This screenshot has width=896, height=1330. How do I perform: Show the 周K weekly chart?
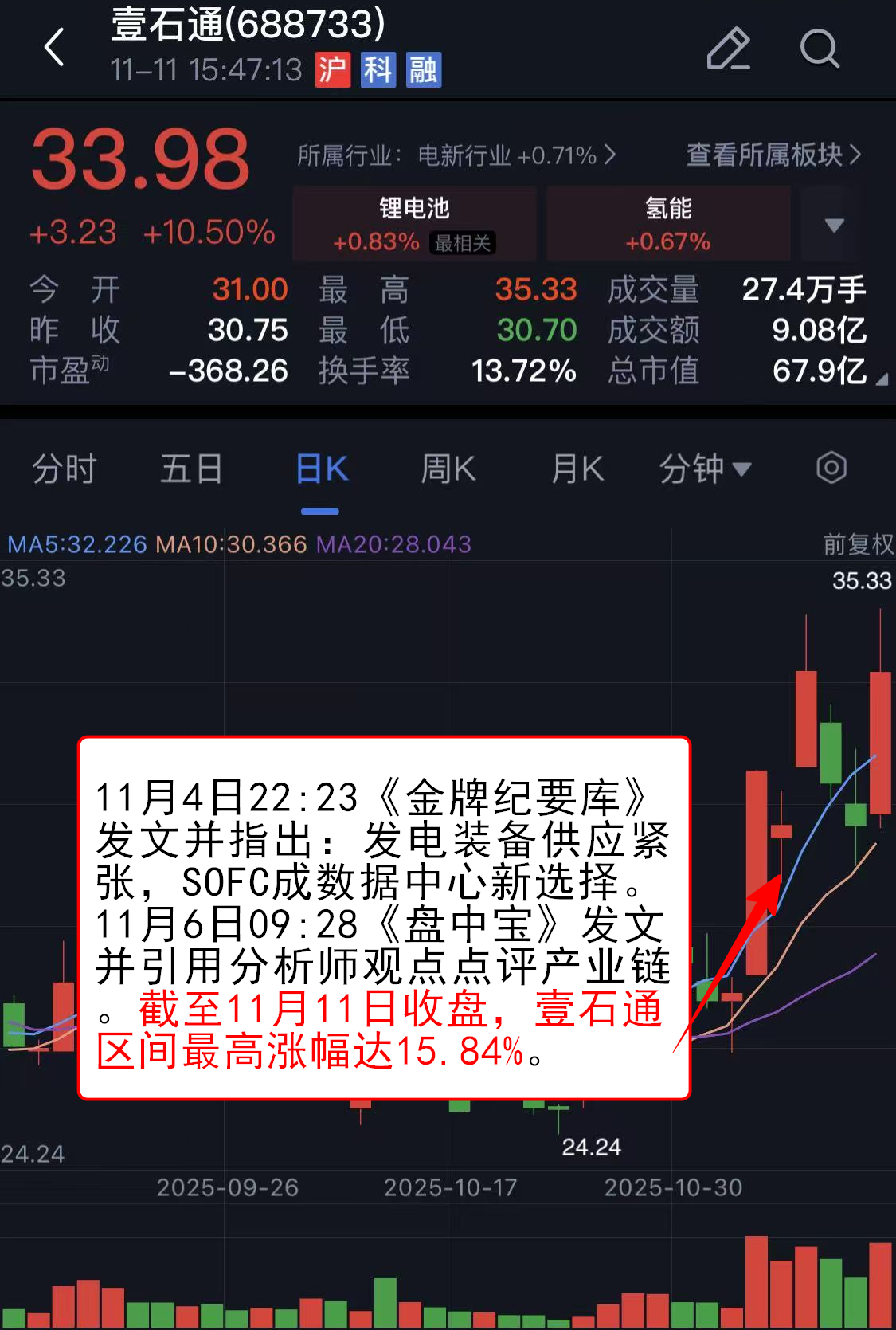pos(448,469)
